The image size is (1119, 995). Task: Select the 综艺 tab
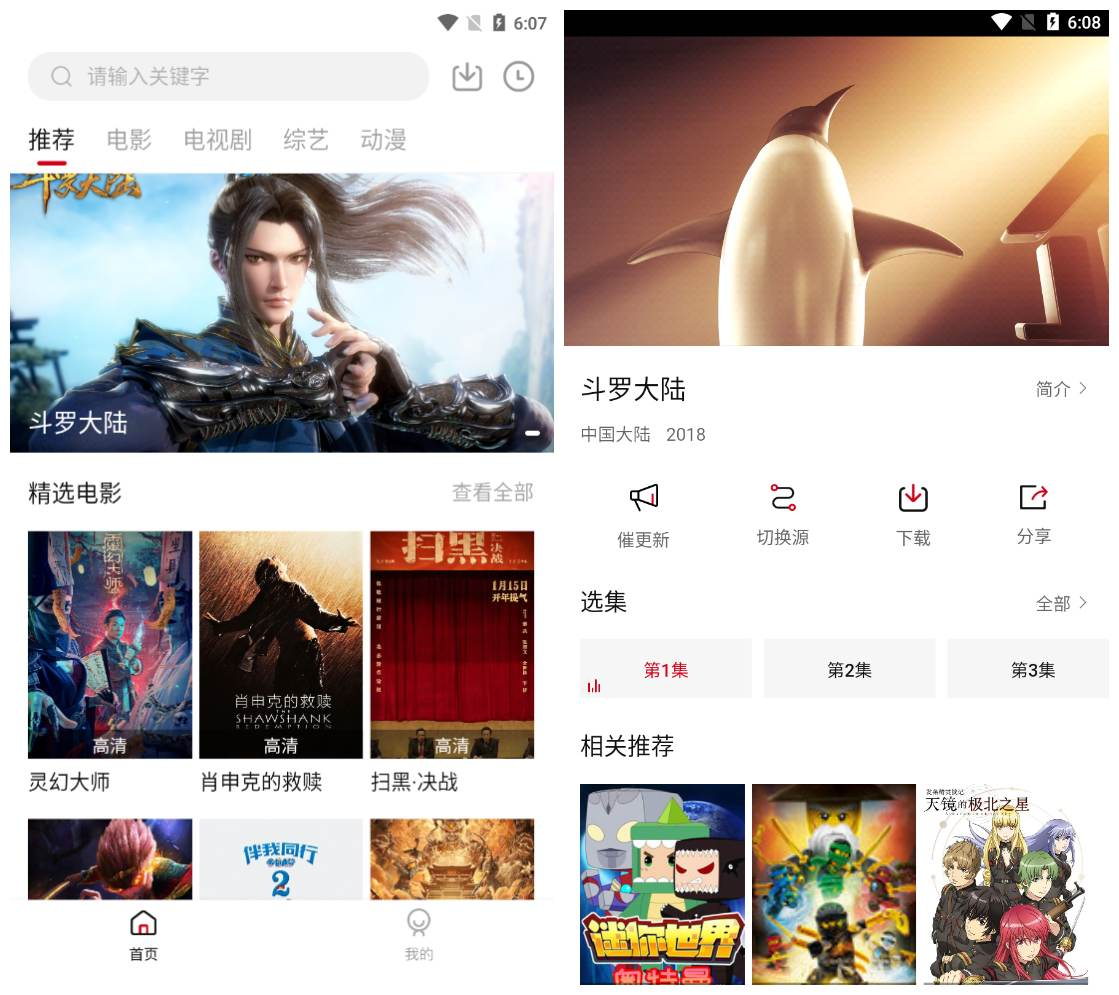(x=305, y=140)
